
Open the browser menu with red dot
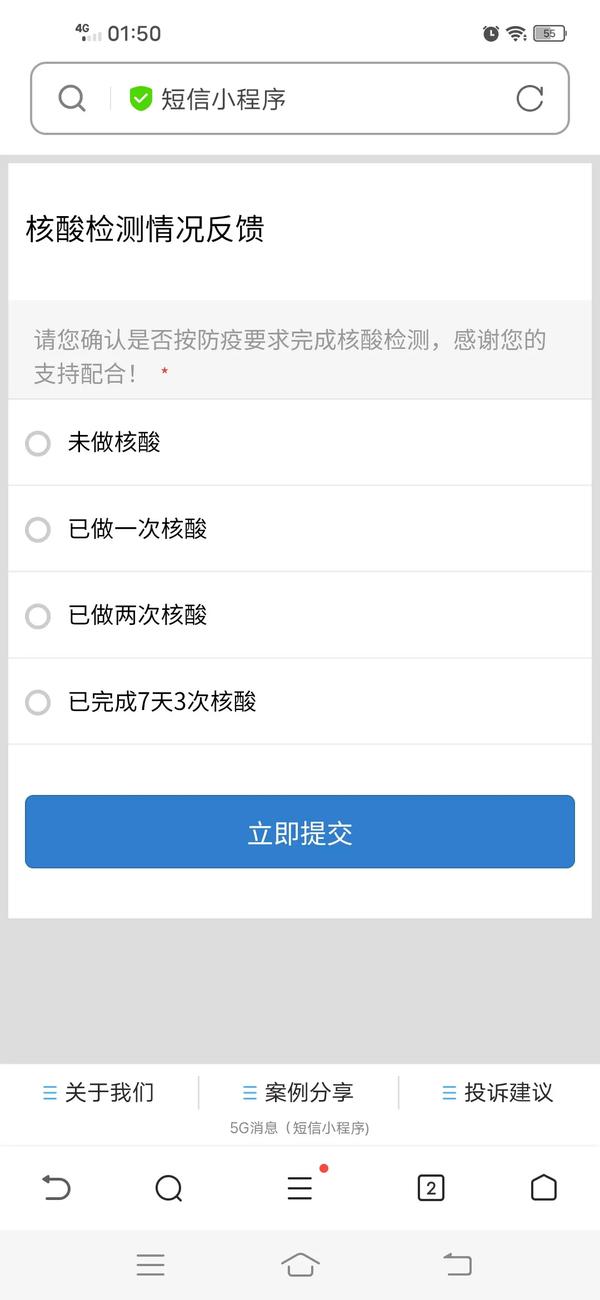pos(300,1188)
